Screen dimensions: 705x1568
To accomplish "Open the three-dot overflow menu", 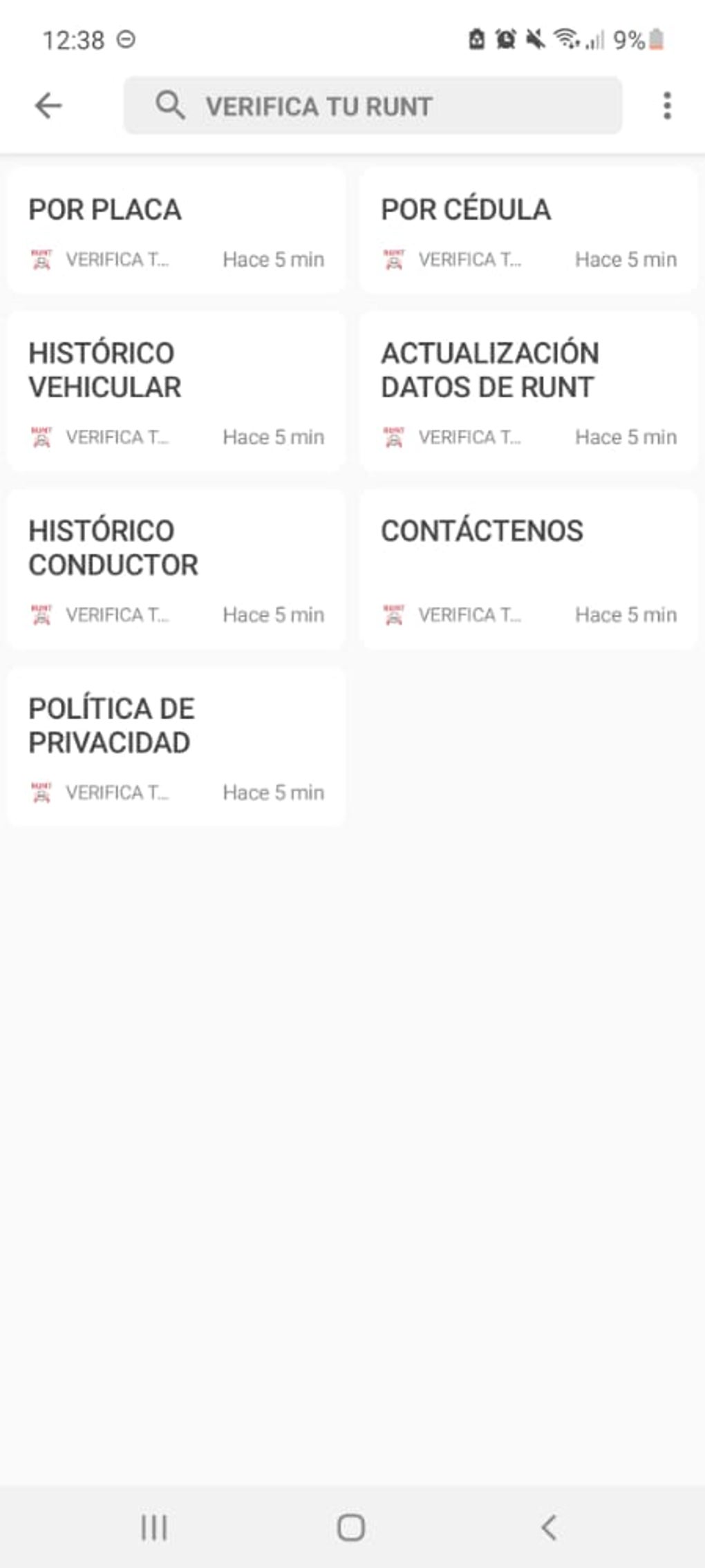I will pyautogui.click(x=666, y=105).
